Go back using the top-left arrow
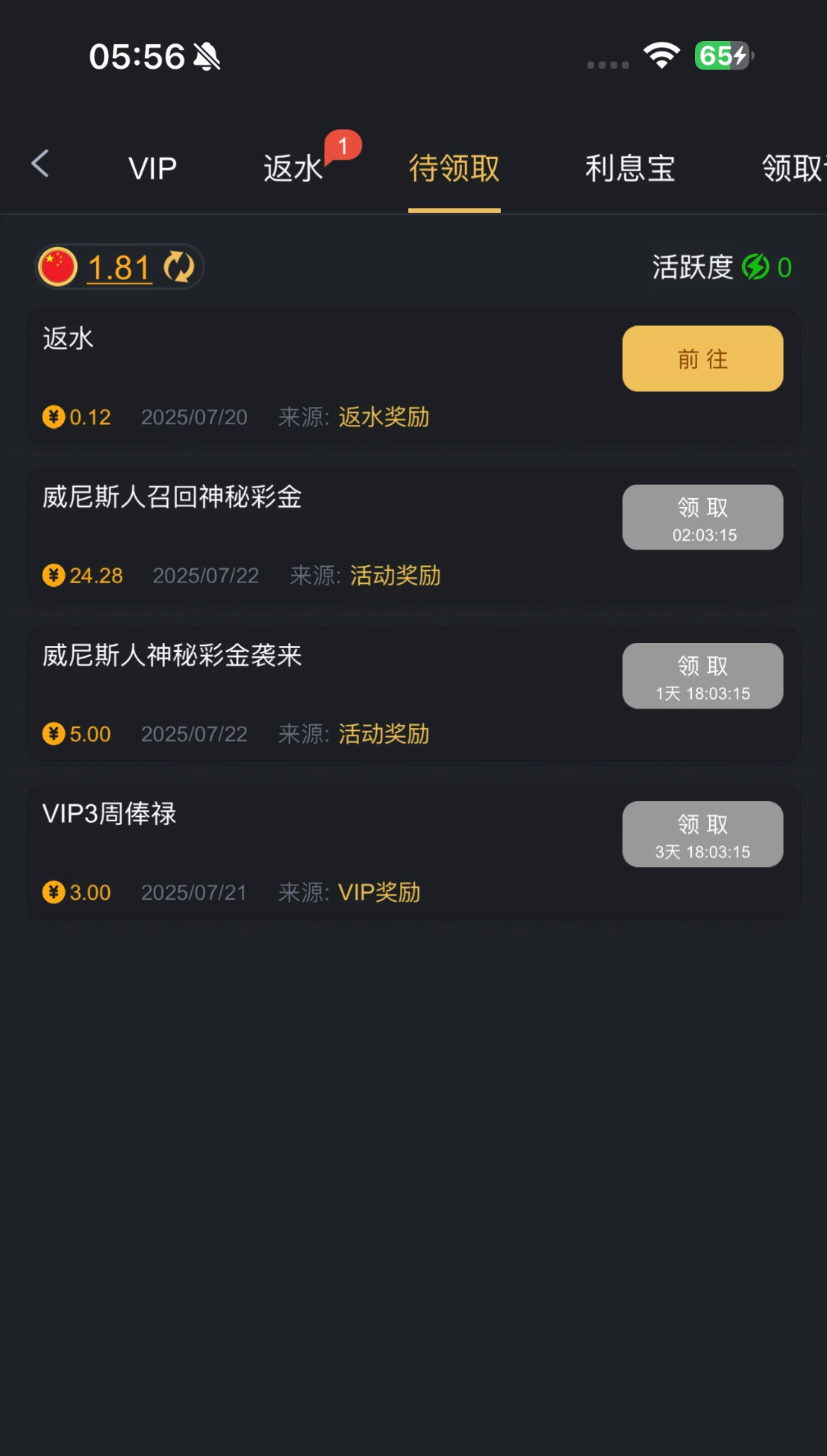This screenshot has height=1456, width=827. [x=40, y=164]
